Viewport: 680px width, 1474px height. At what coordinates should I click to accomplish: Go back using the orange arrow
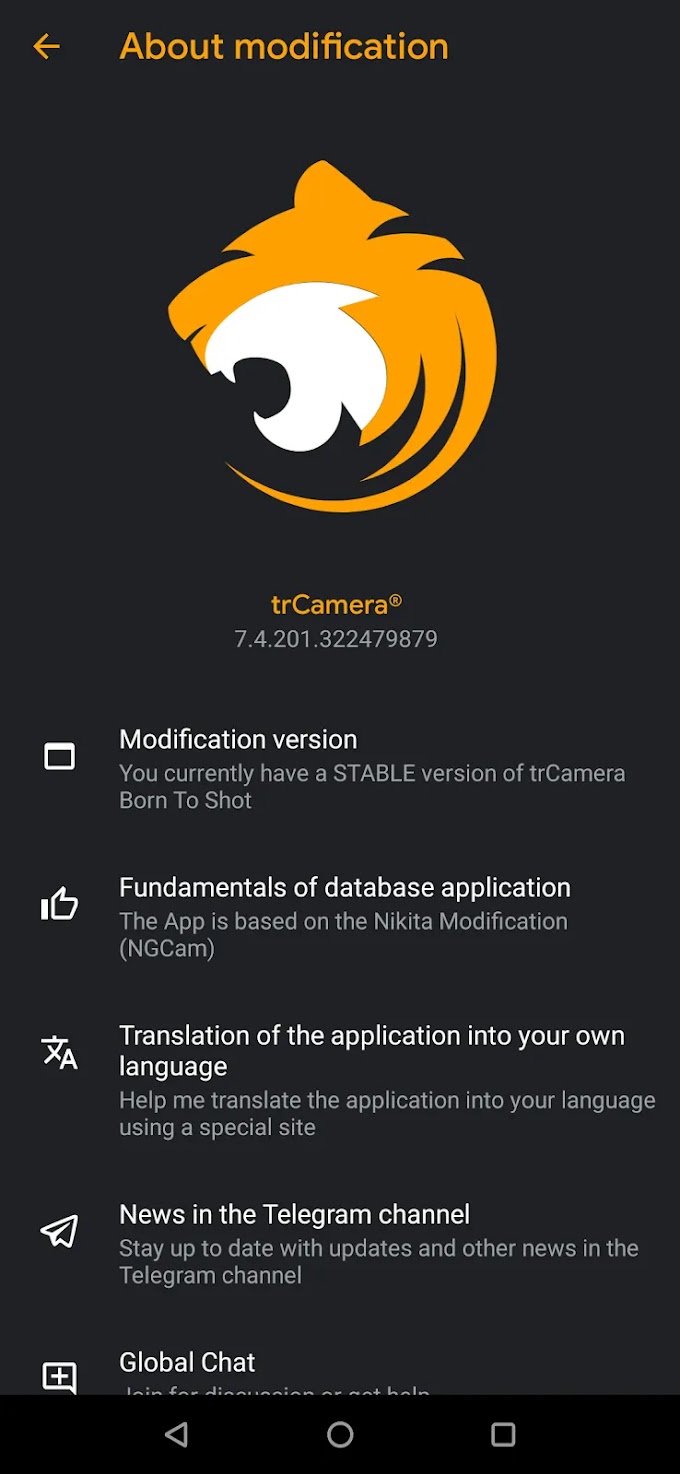pyautogui.click(x=46, y=46)
